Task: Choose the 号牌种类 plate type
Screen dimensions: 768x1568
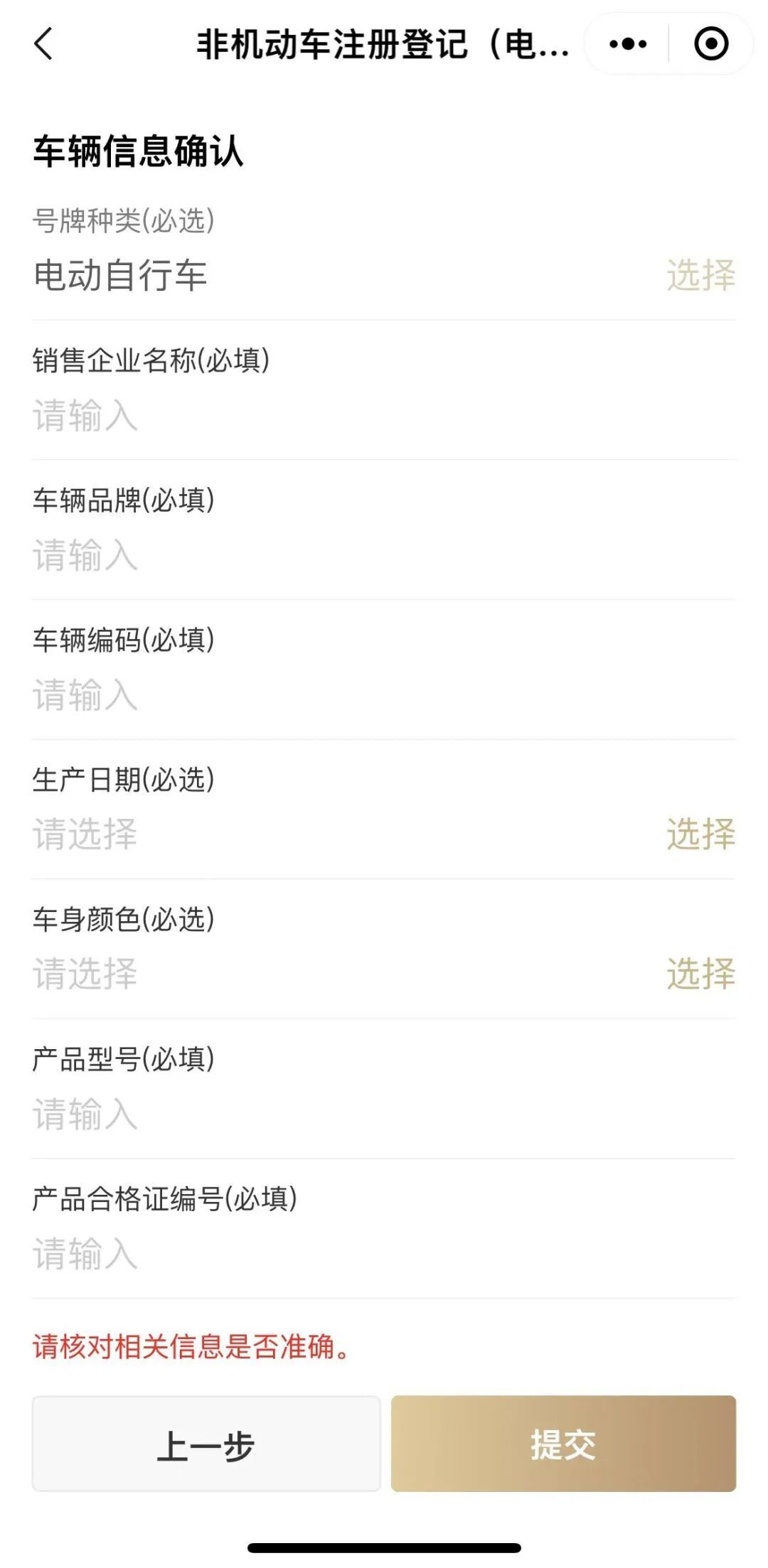Action: pyautogui.click(x=700, y=275)
